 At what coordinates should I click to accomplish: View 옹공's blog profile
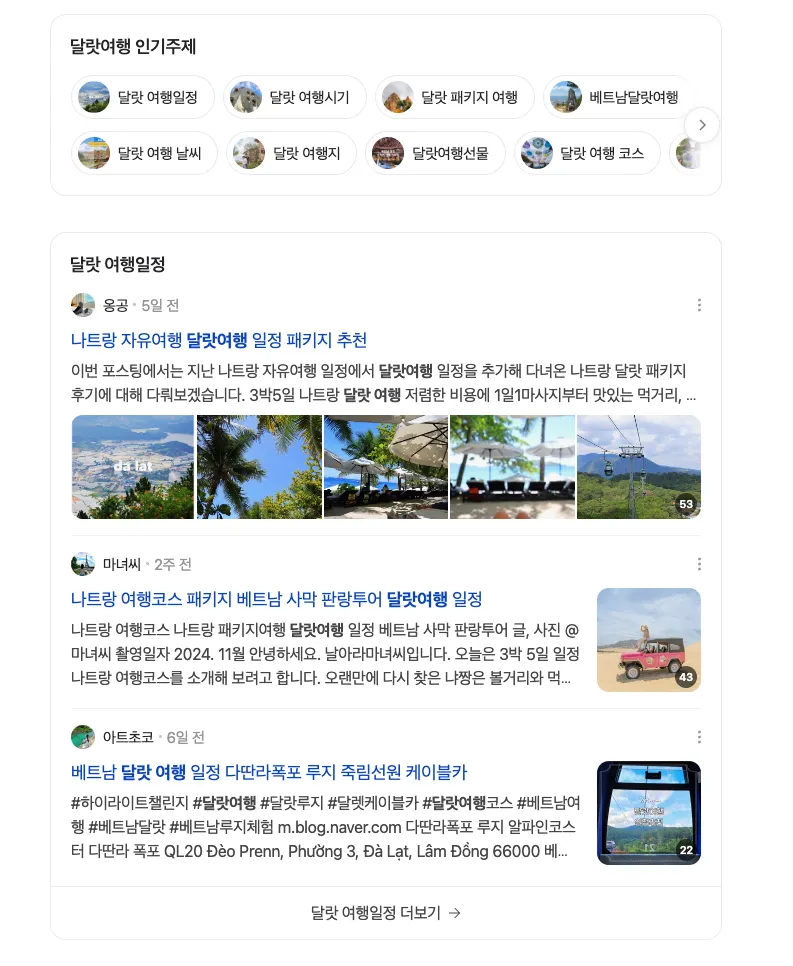click(x=115, y=305)
